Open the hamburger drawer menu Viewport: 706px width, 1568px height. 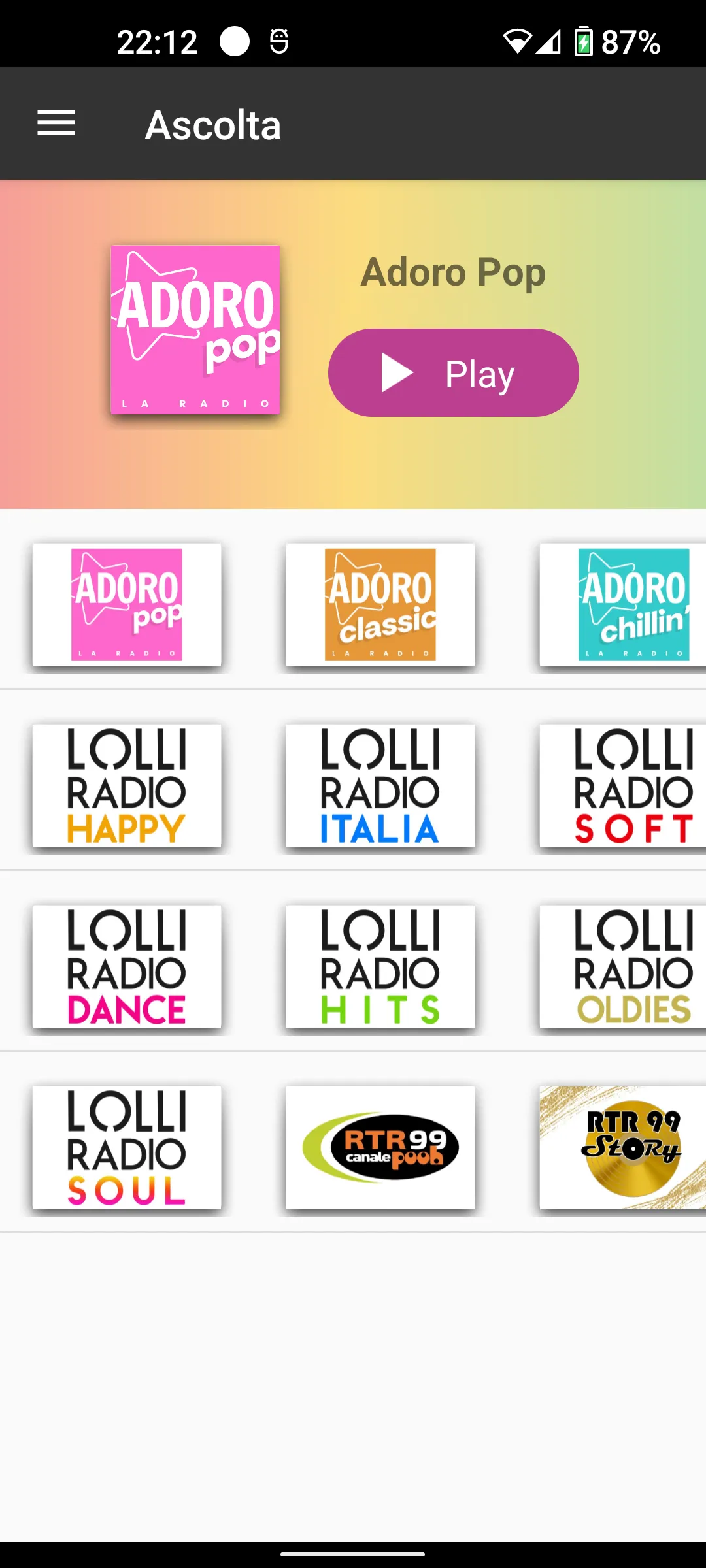click(56, 123)
